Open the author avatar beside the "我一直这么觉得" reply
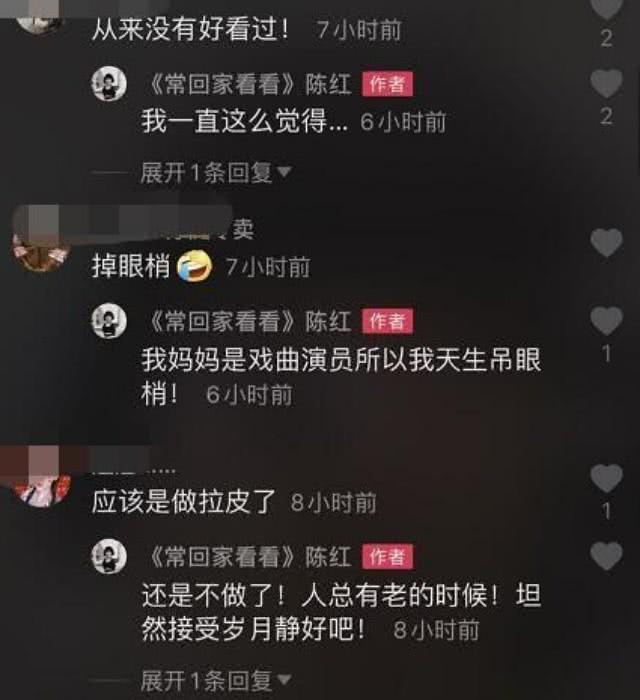The image size is (640, 700). tap(109, 85)
